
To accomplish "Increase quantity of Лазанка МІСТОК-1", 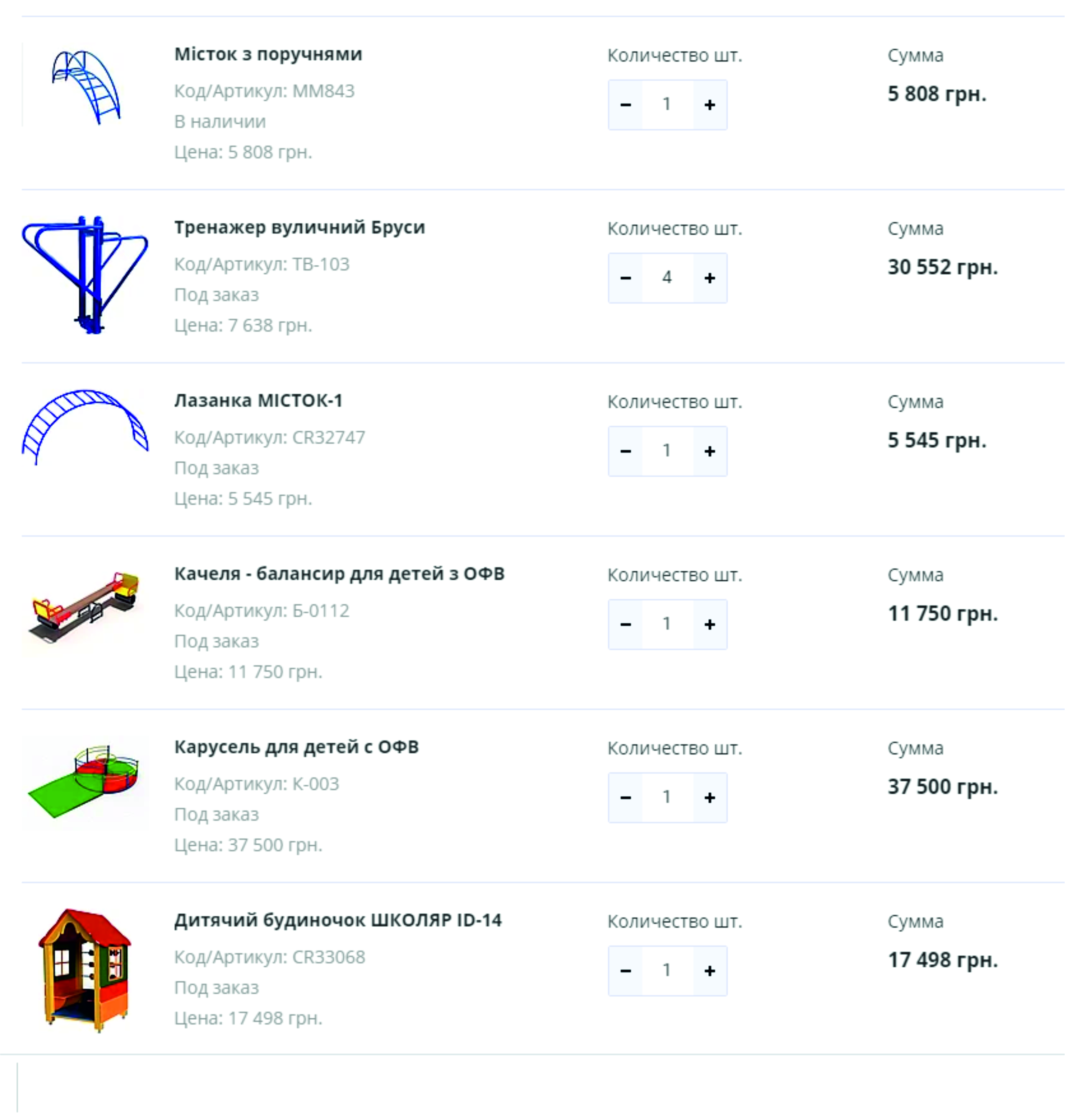I will point(709,452).
